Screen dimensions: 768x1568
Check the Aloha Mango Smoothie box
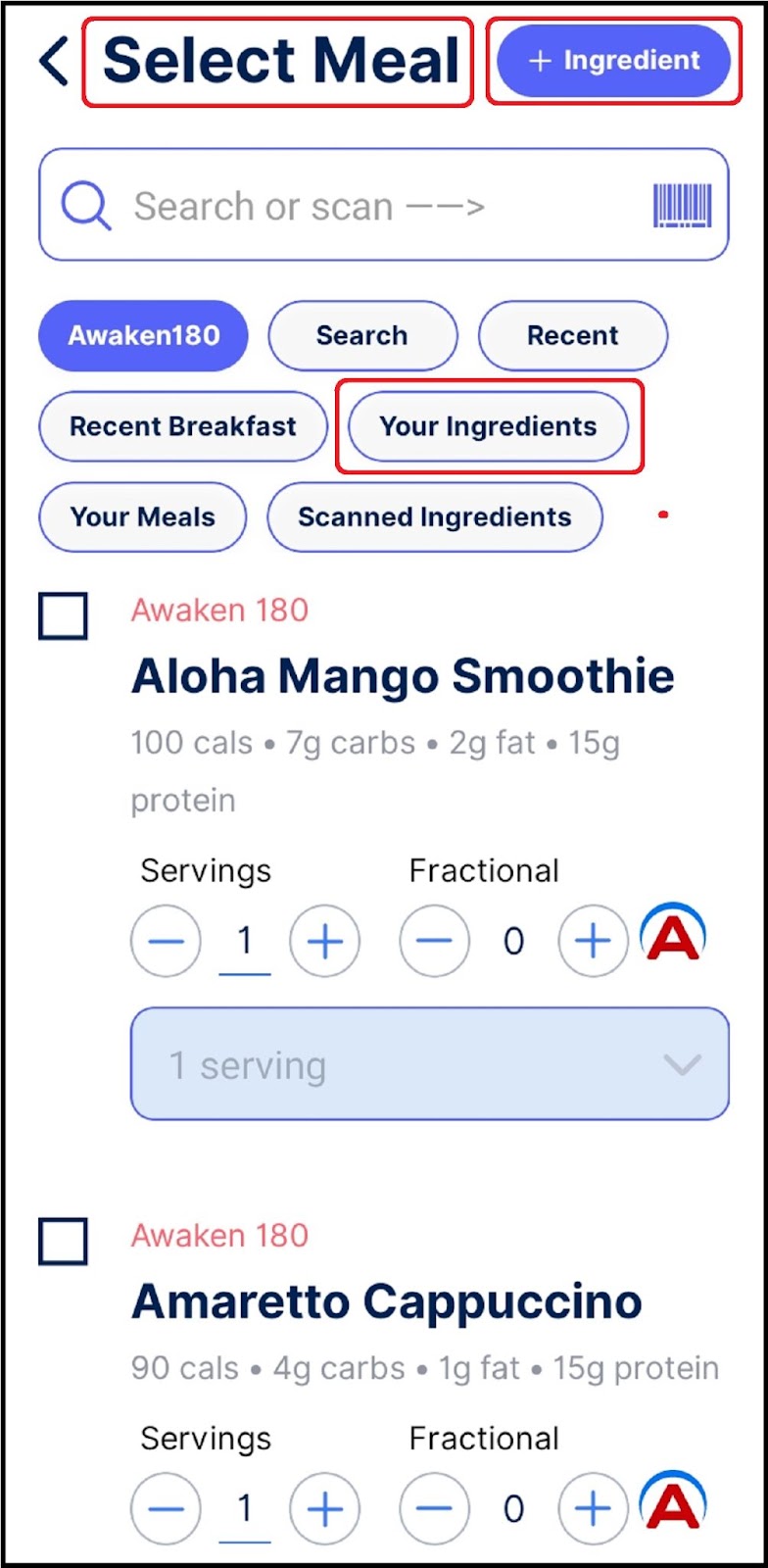(x=63, y=615)
